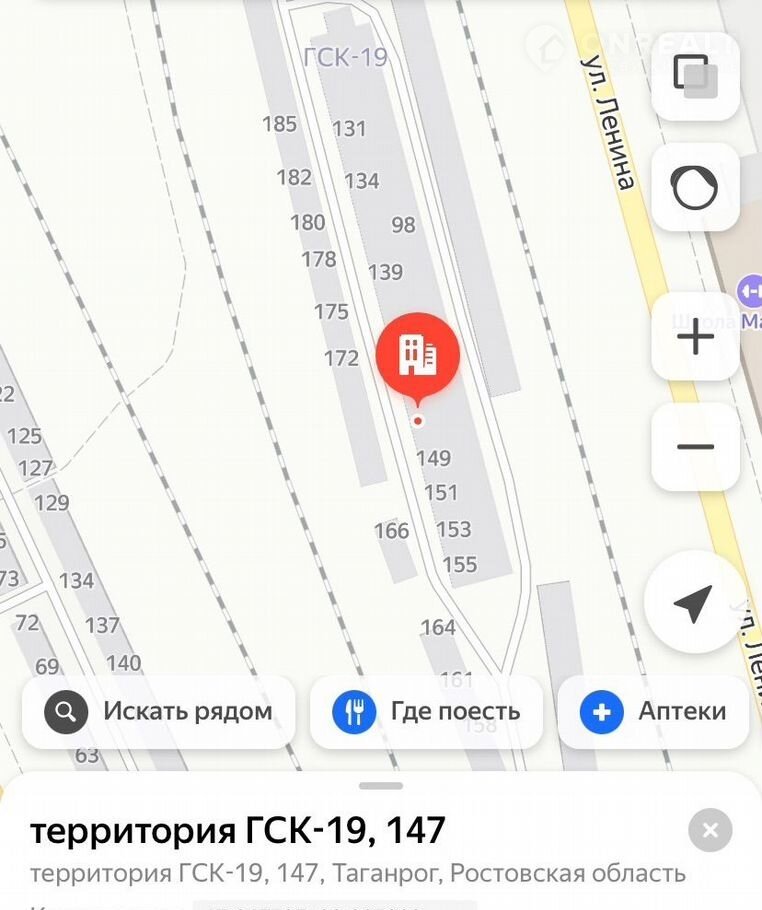Center map on my location
Image resolution: width=762 pixels, height=910 pixels.
[693, 602]
